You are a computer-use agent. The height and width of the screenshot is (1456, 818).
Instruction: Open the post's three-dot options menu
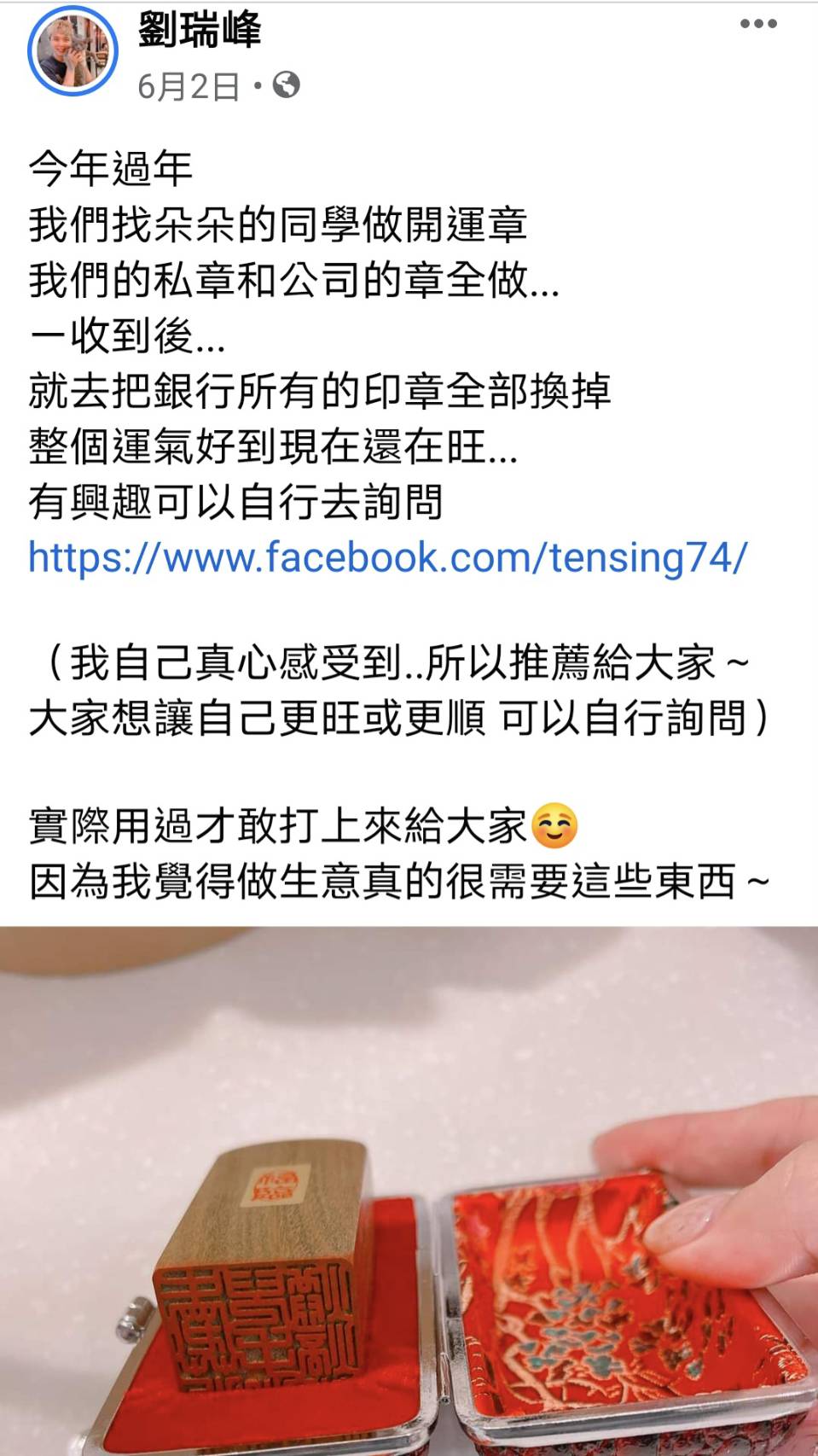pos(757,25)
